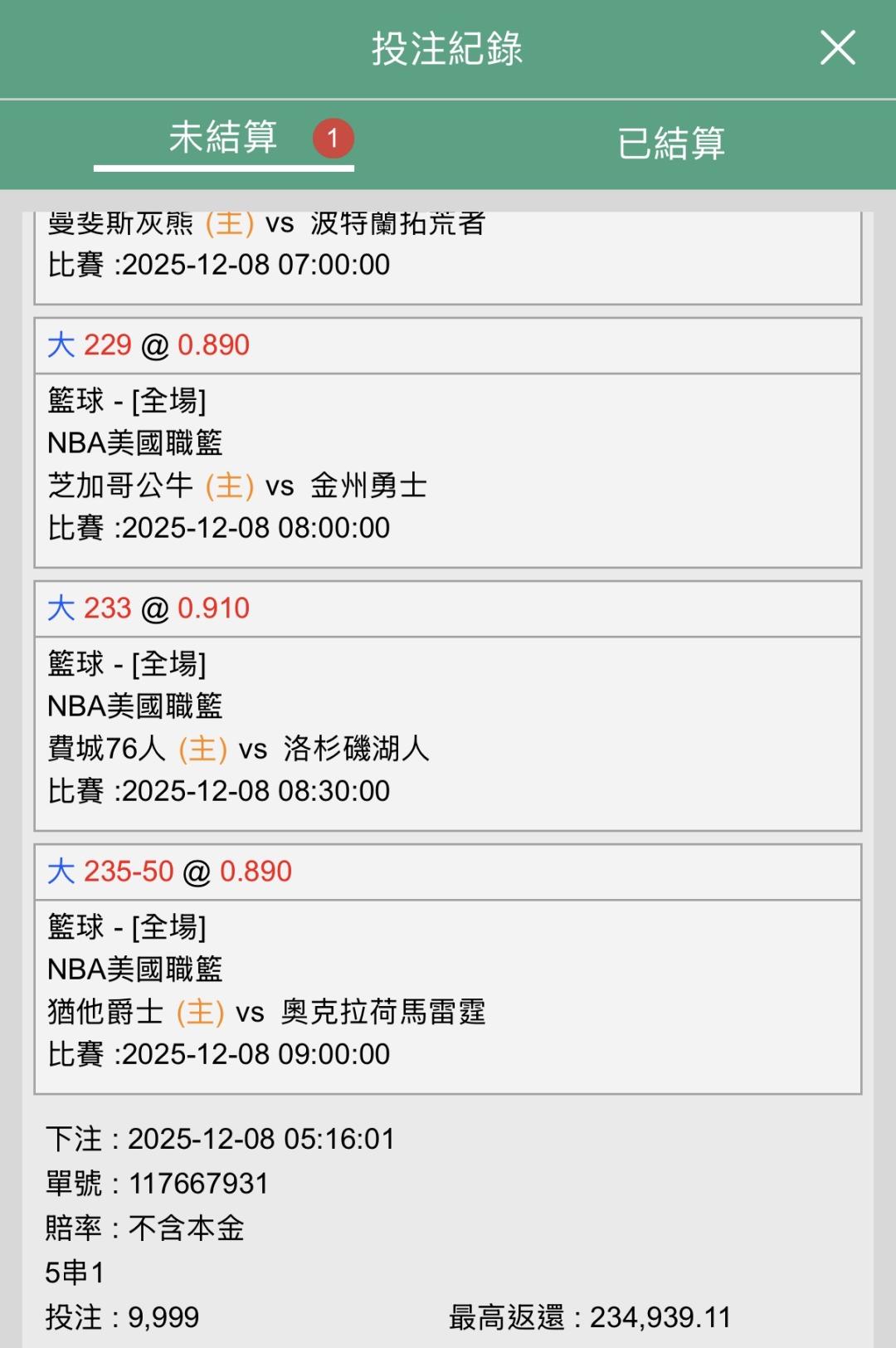Switch to the 已結算 tab
Screen dimensions: 896x1348
671,143
